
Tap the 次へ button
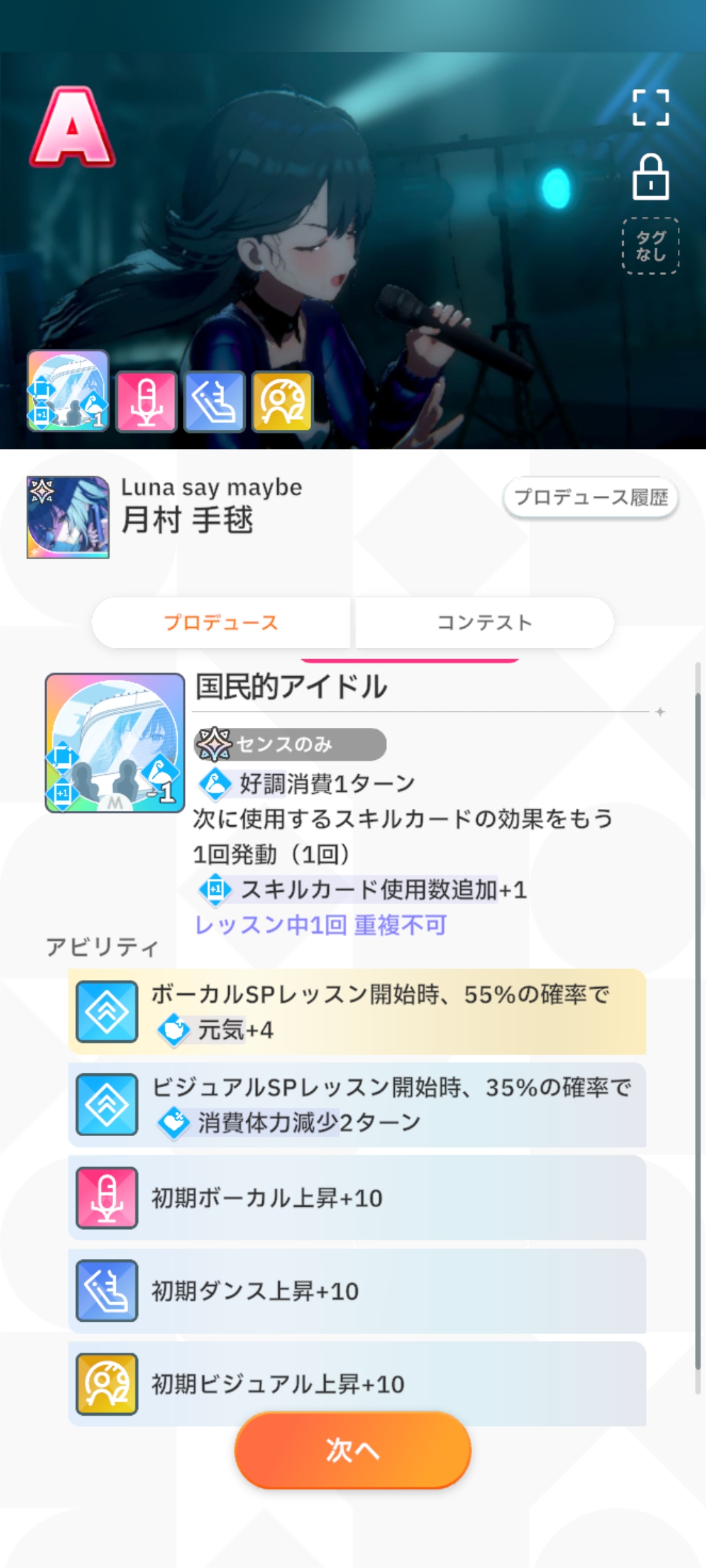tap(353, 1450)
